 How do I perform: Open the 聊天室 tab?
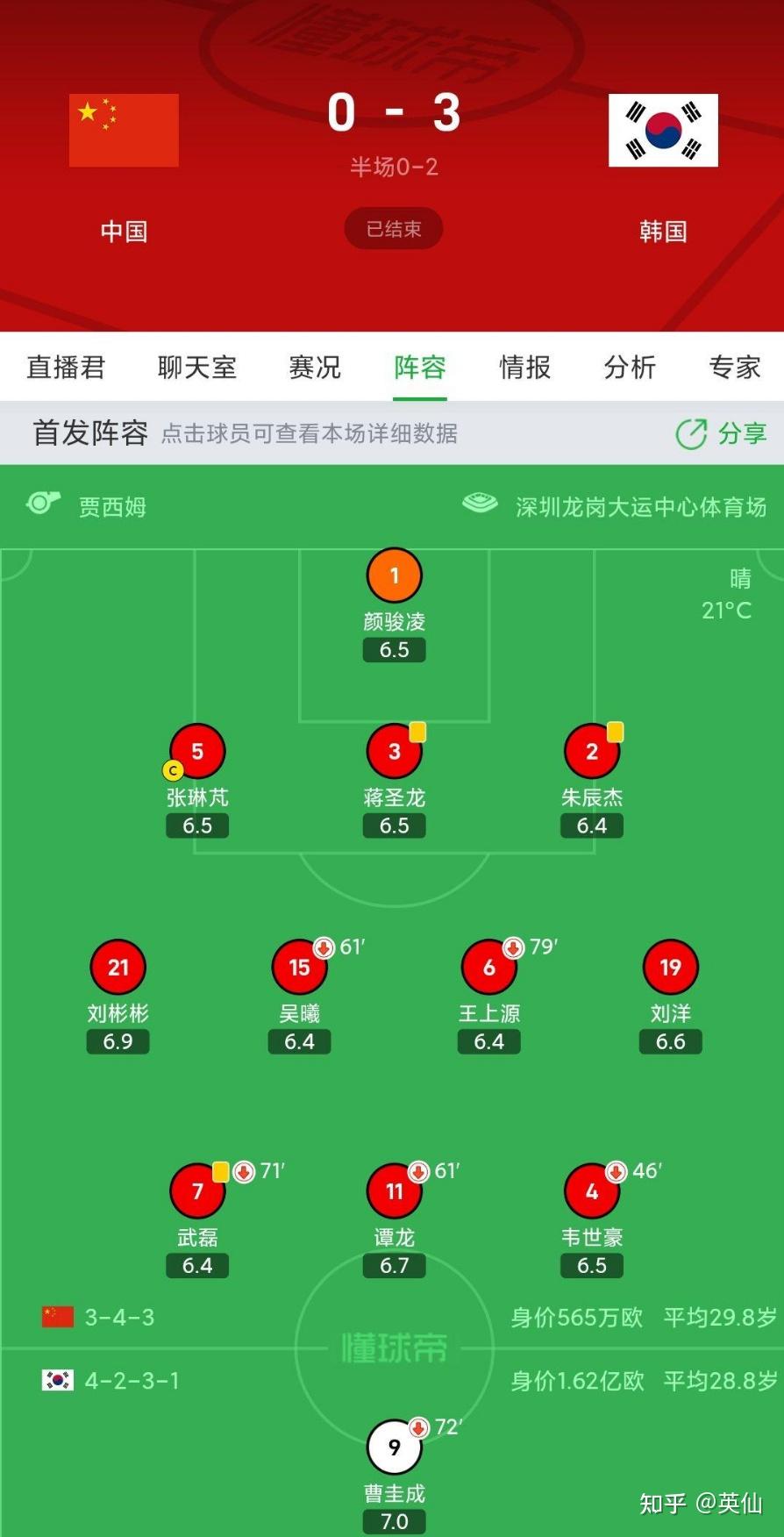197,367
